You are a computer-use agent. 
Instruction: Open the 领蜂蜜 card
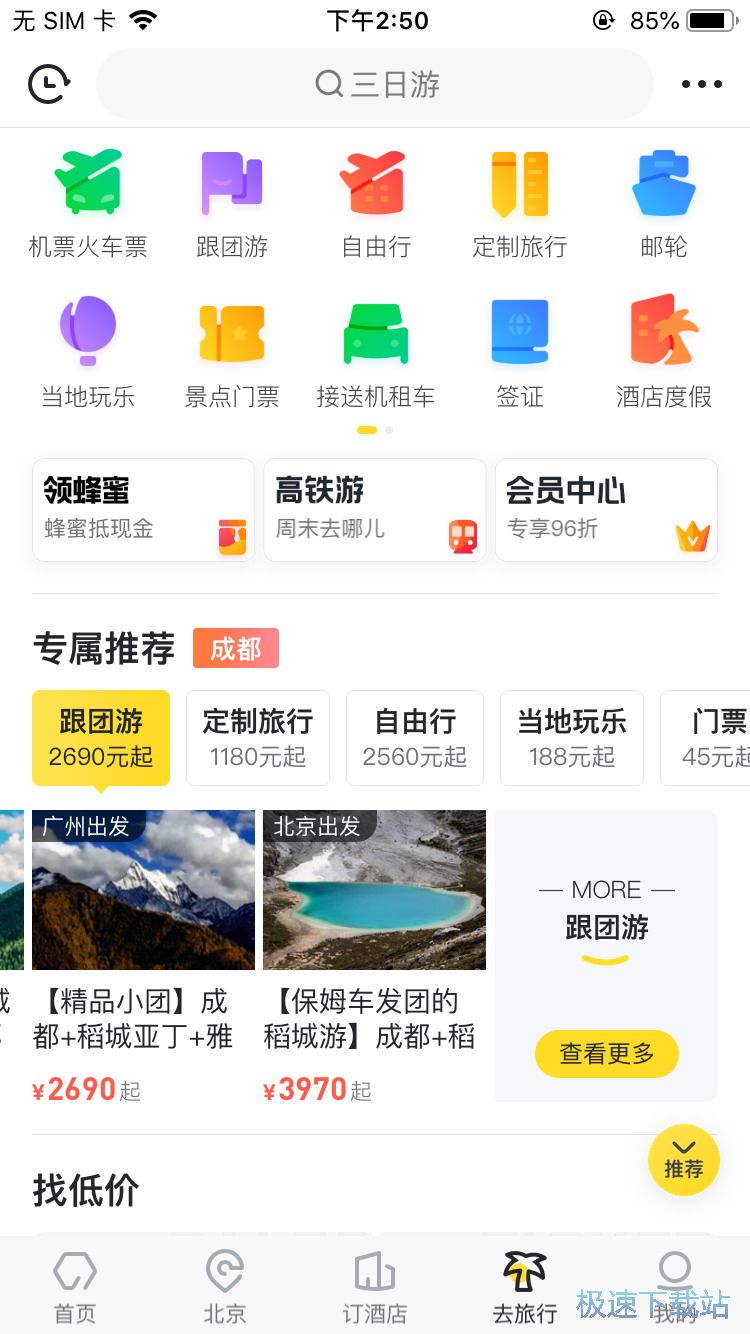click(143, 510)
